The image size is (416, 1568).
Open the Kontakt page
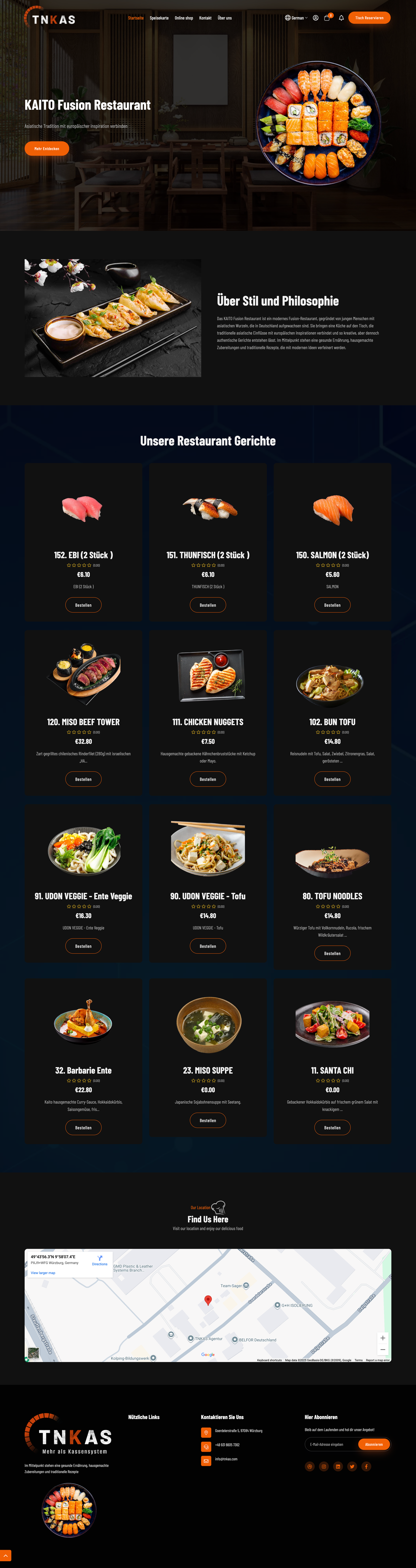205,18
